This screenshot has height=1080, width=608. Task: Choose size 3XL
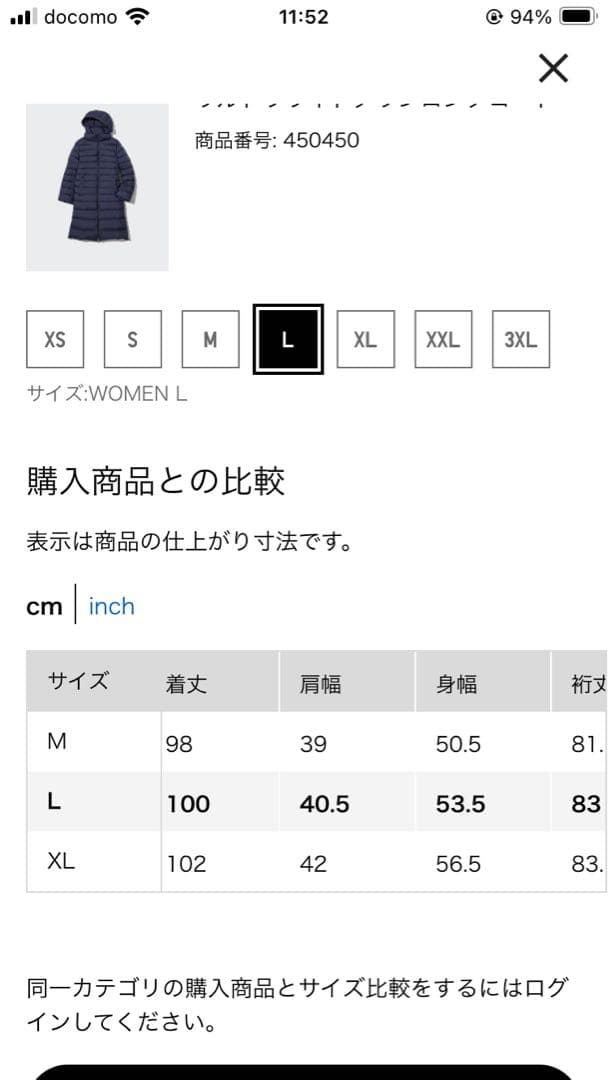(x=520, y=340)
